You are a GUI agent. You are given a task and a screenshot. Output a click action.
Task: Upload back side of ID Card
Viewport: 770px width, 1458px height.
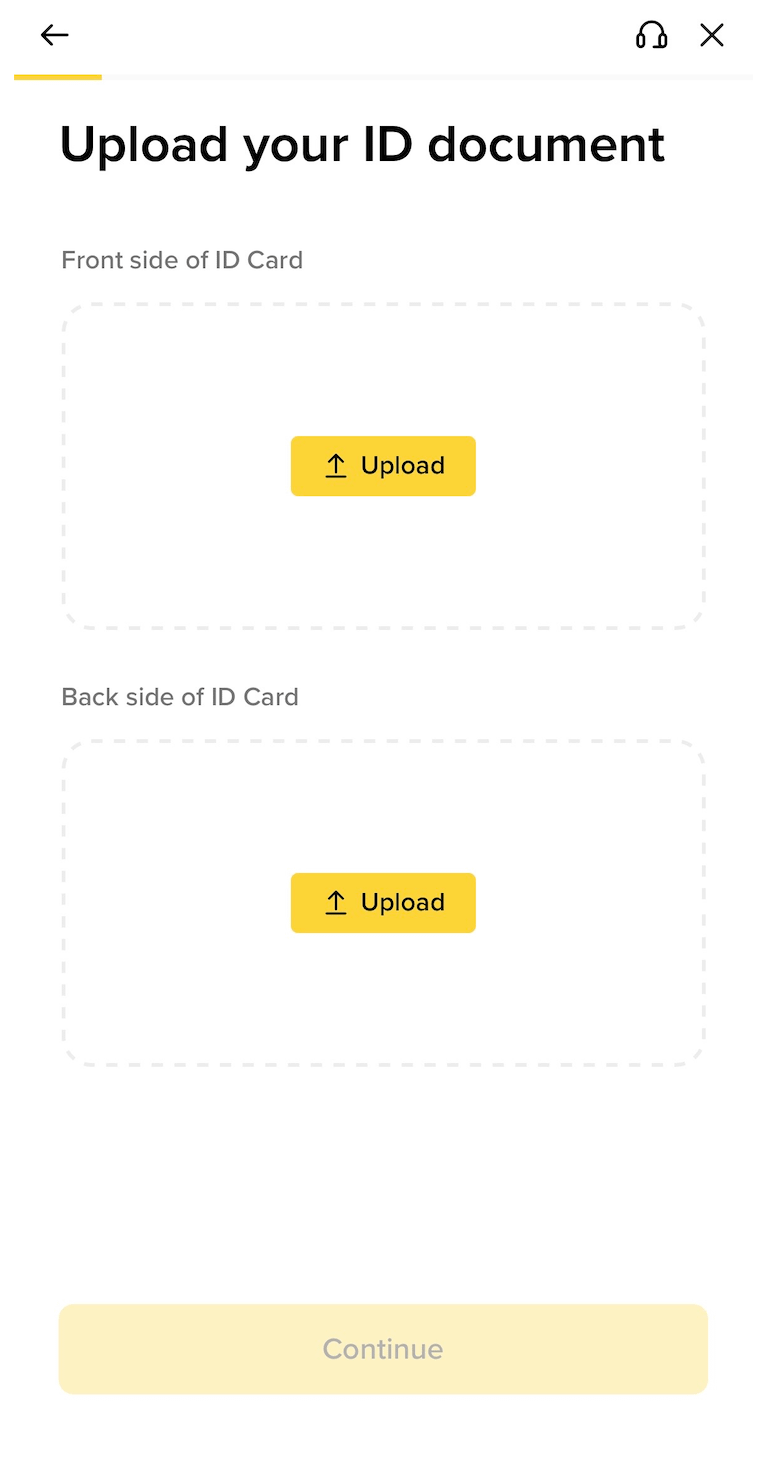pyautogui.click(x=383, y=903)
